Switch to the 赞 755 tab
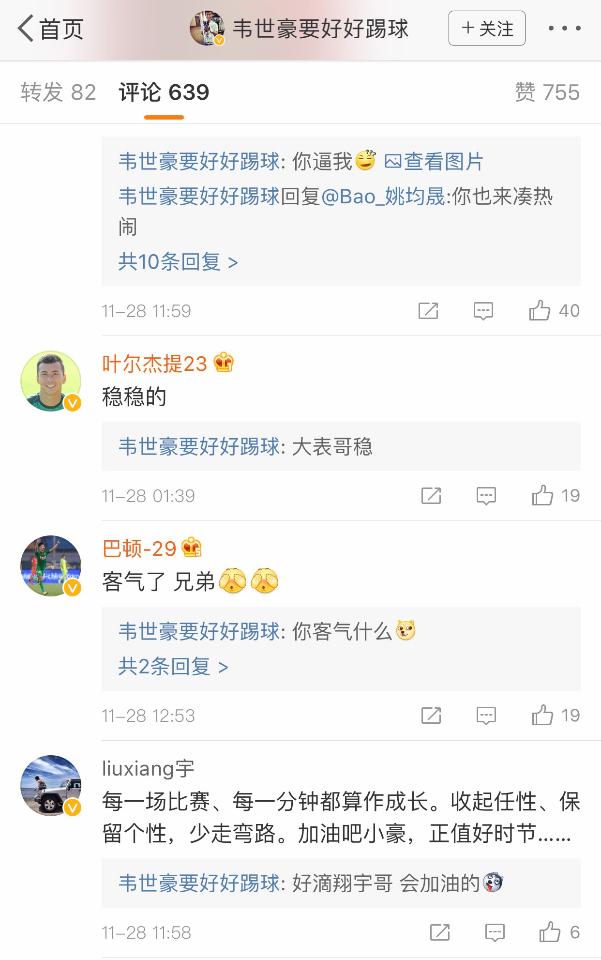Image resolution: width=601 pixels, height=960 pixels. [547, 92]
